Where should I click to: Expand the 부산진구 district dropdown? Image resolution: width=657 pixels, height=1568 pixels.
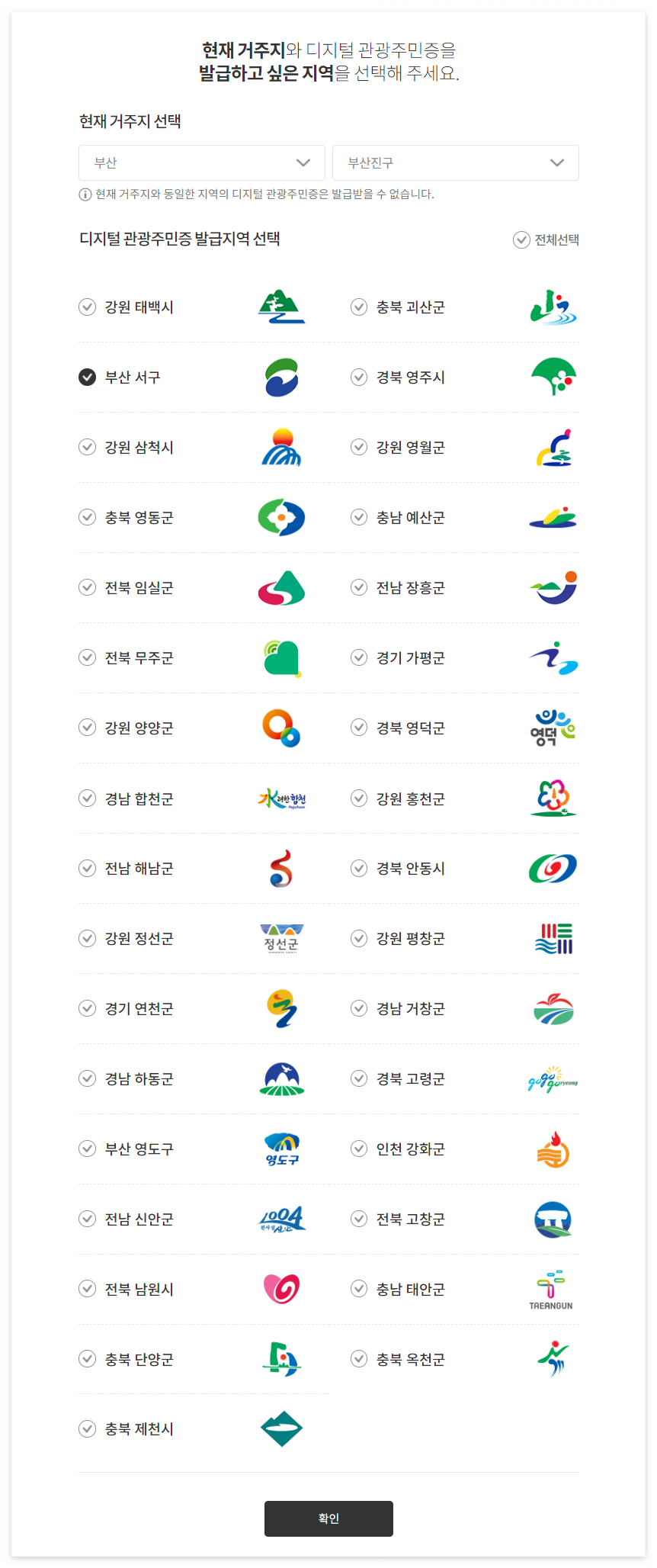click(455, 162)
